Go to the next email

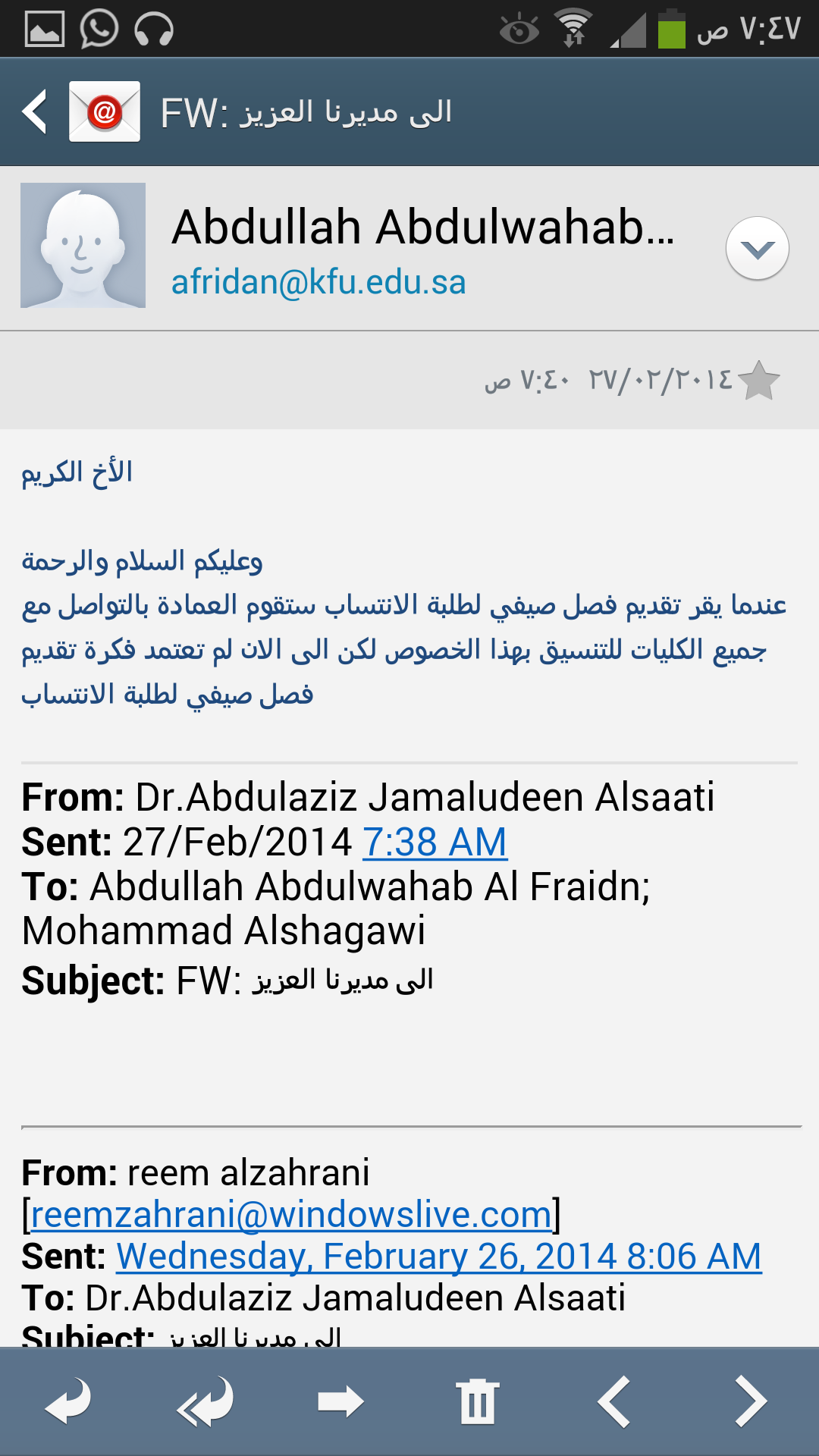(751, 1402)
